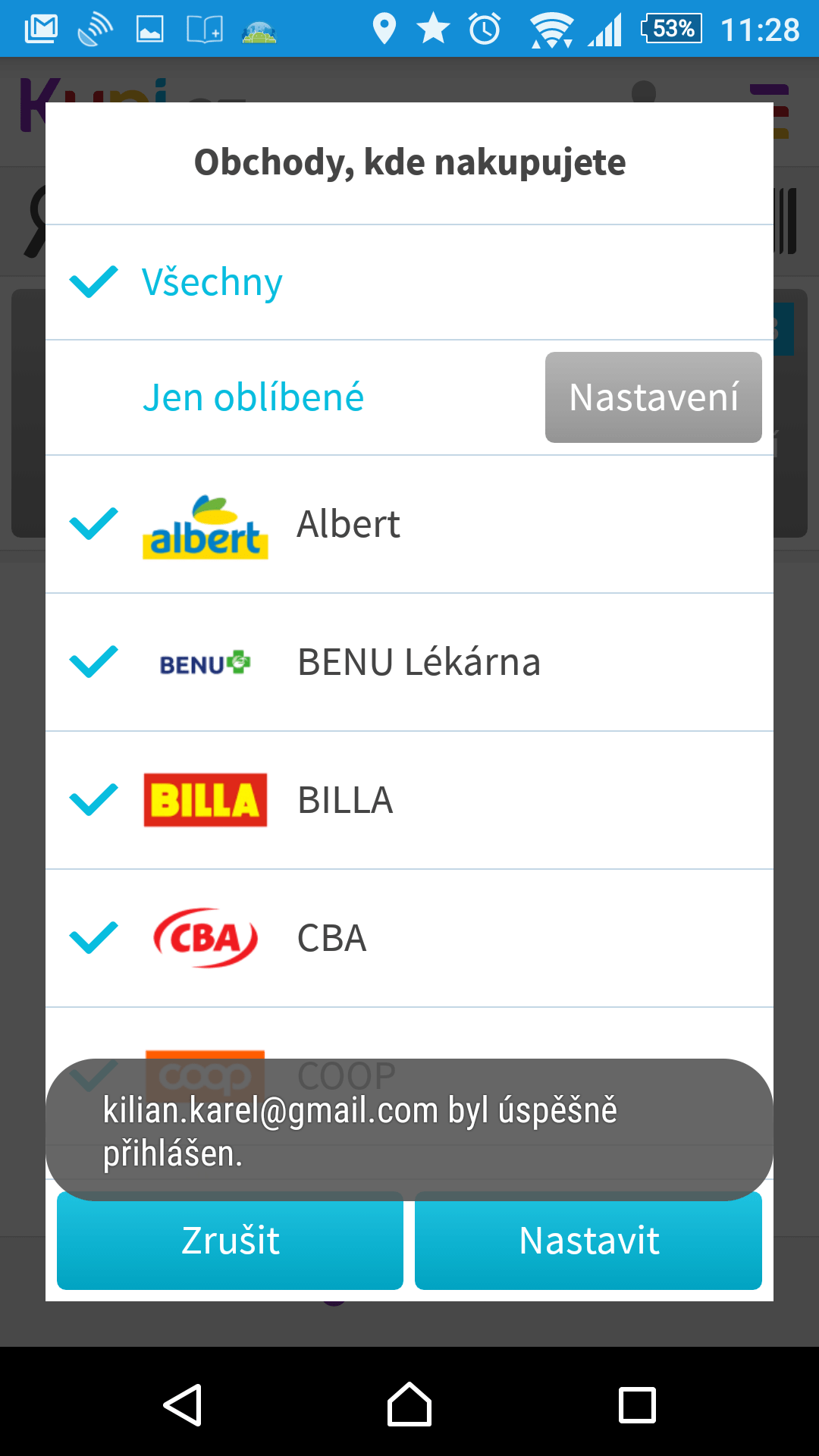Uncheck the Albert store
The image size is (819, 1456).
tap(409, 524)
